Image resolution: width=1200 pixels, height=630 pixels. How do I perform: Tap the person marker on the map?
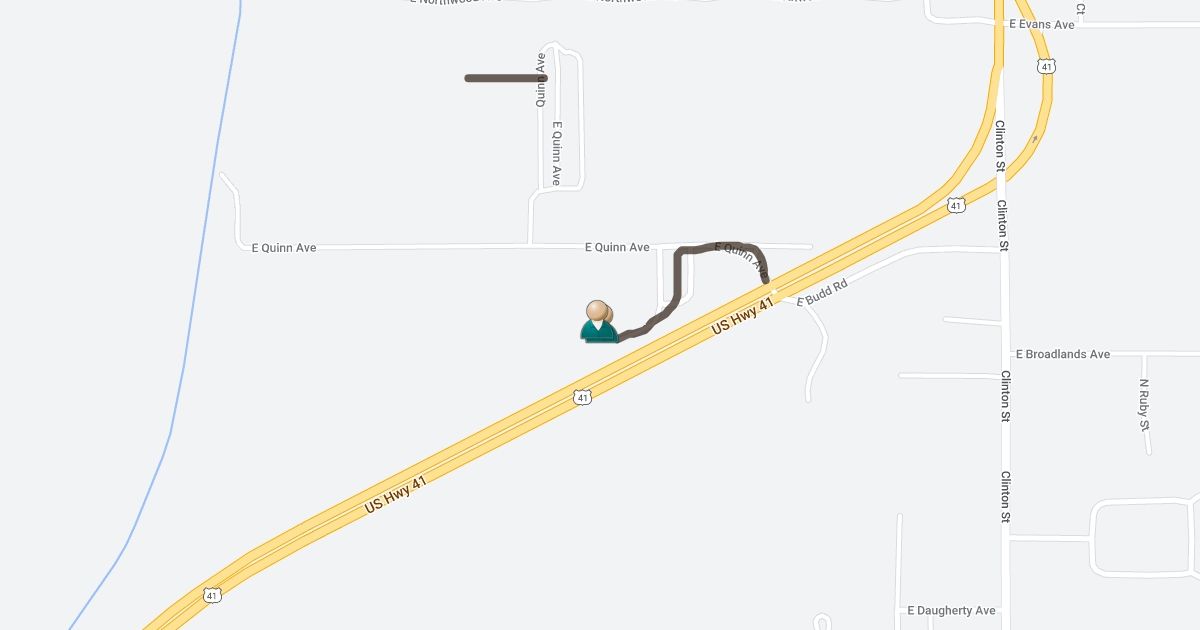[x=598, y=322]
